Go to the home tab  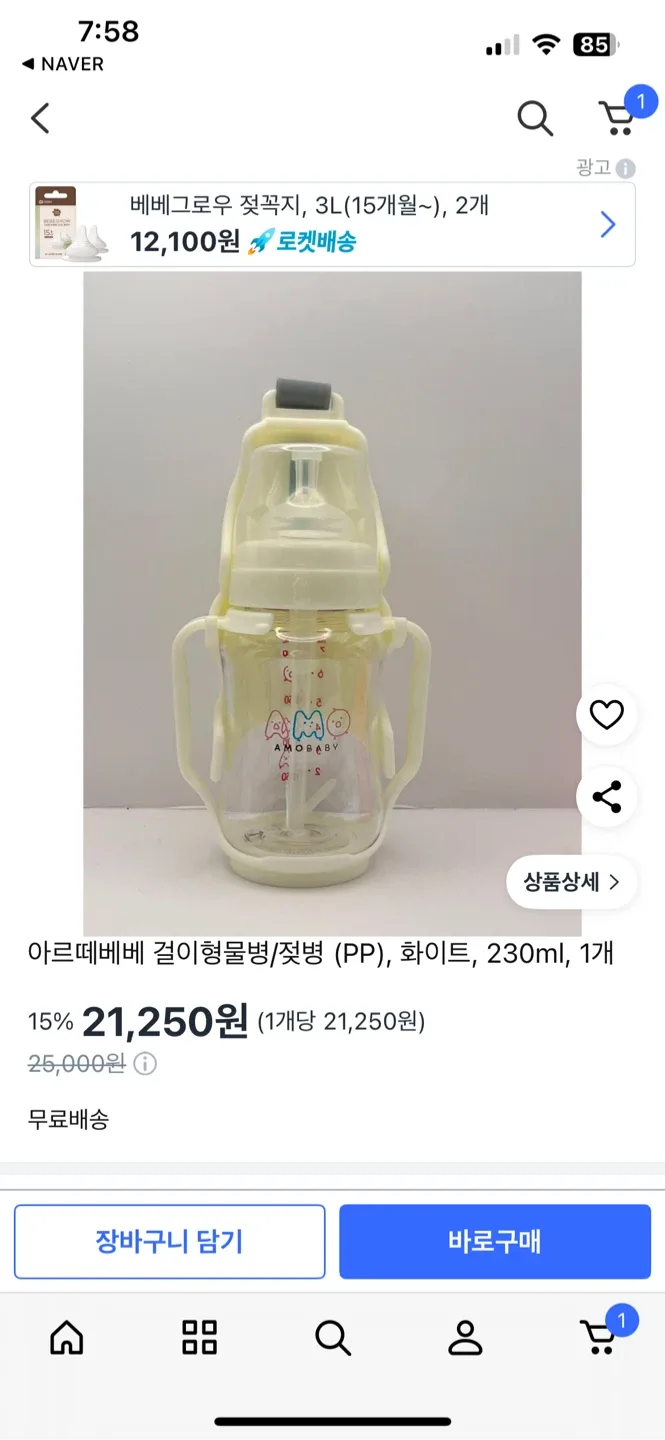(67, 1337)
